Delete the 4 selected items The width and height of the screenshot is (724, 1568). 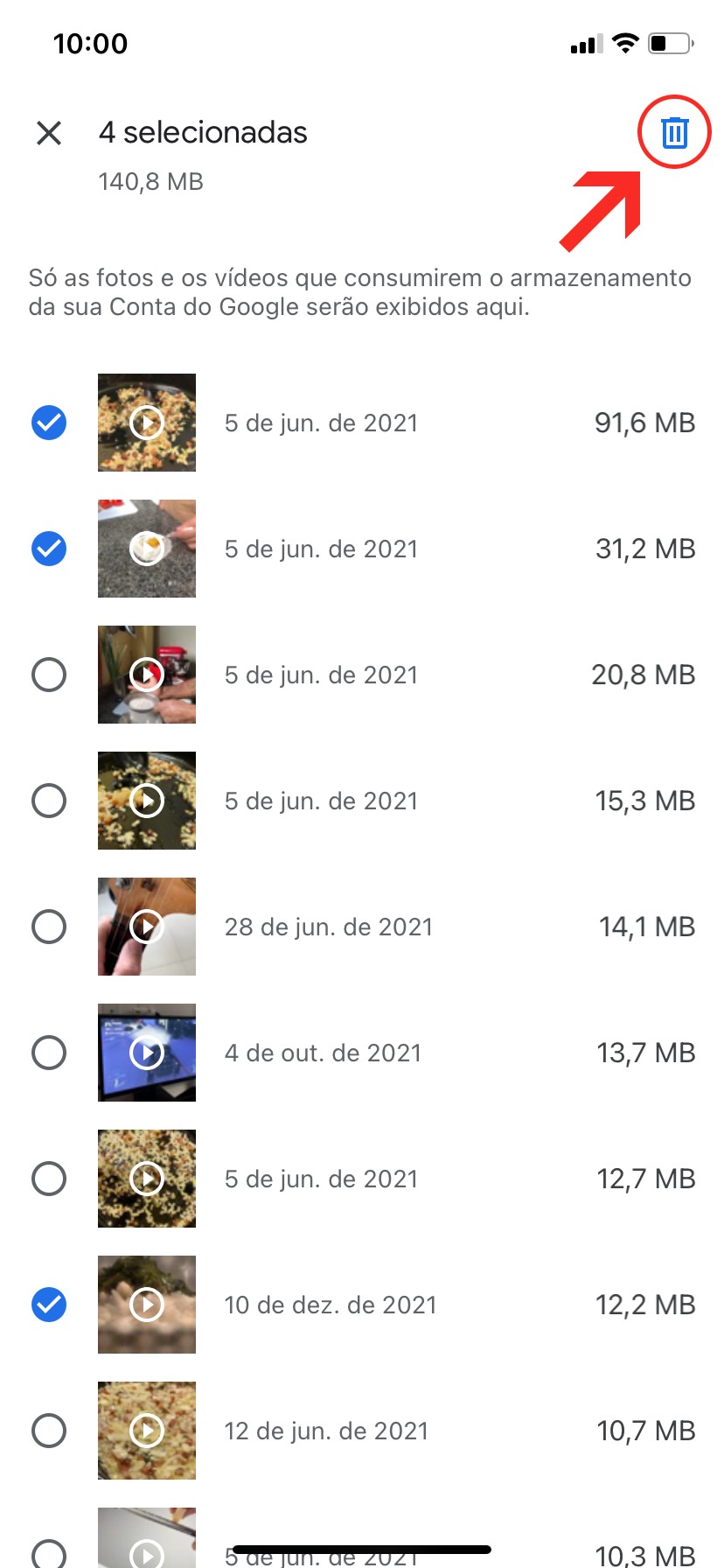(x=674, y=133)
